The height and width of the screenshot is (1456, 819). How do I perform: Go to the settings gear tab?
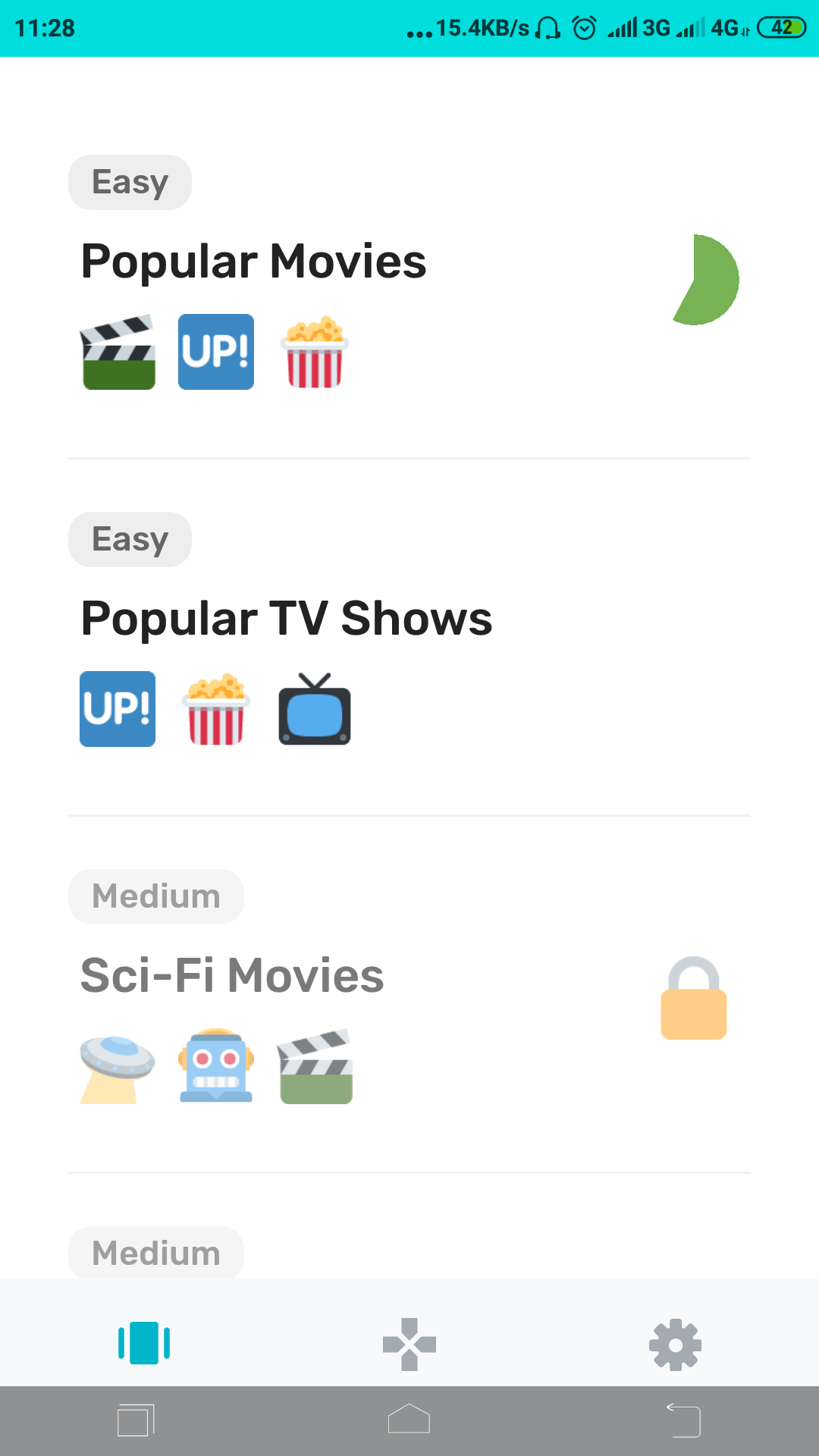pos(675,1344)
